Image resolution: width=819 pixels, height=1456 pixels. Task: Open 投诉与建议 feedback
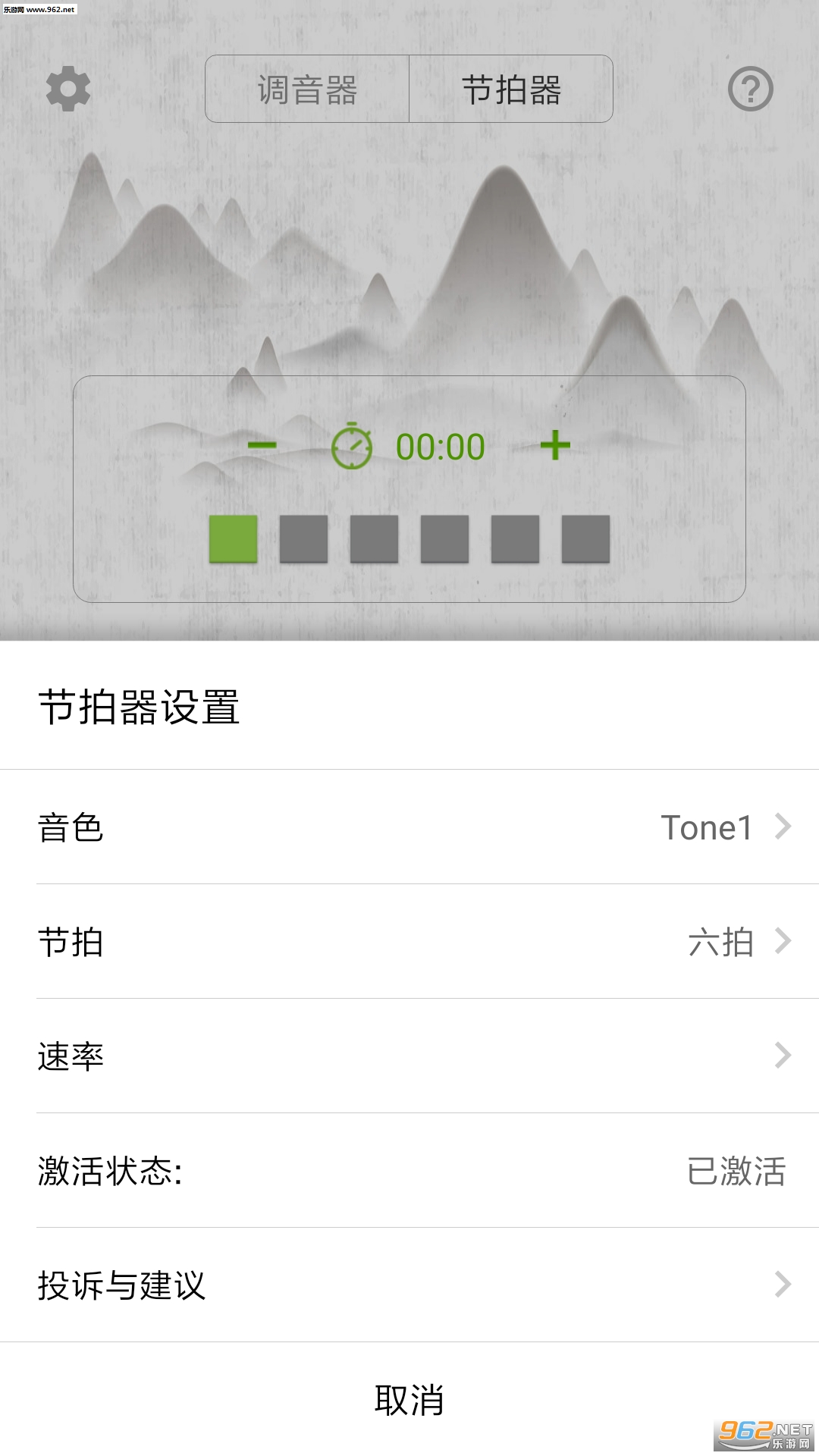pyautogui.click(x=409, y=1285)
